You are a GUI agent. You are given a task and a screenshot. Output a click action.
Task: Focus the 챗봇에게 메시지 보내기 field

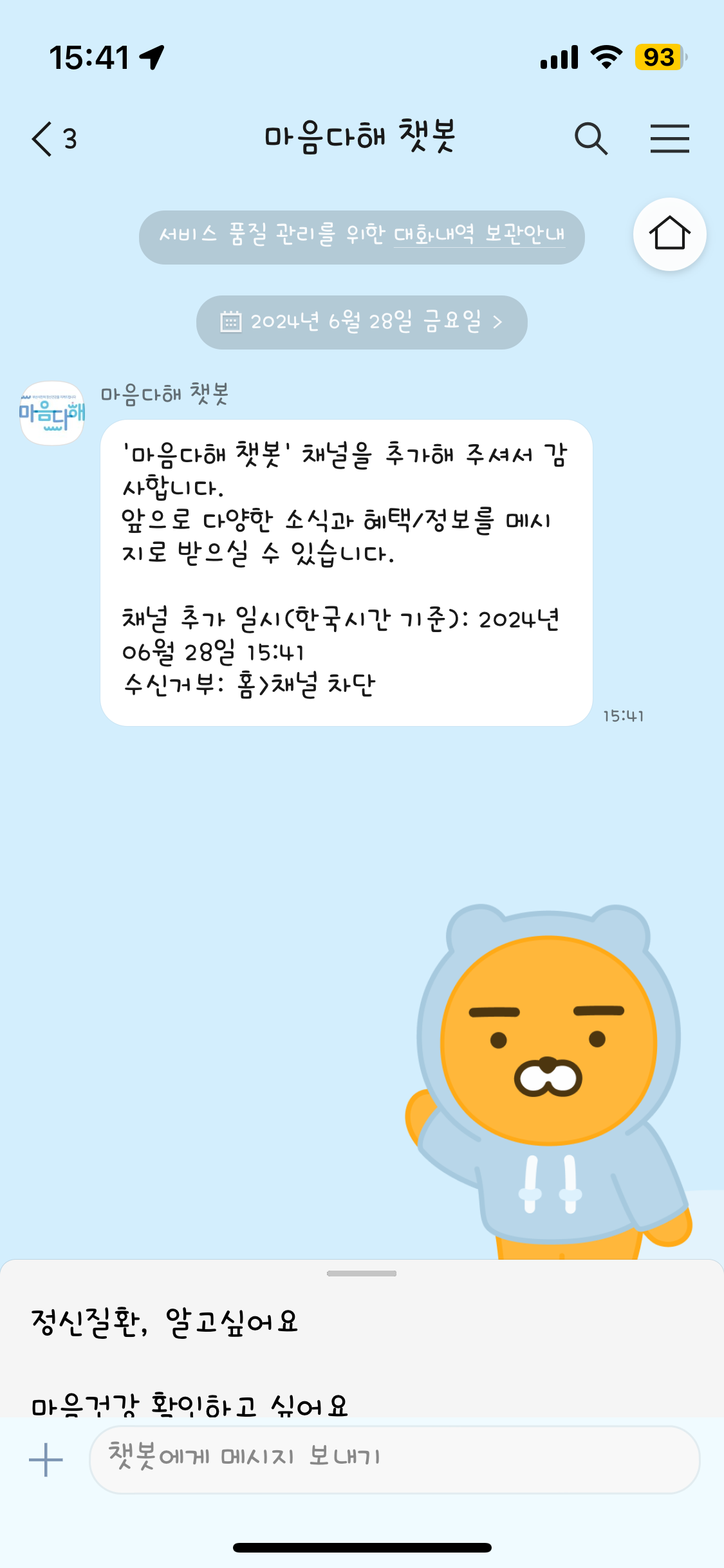coord(394,1459)
